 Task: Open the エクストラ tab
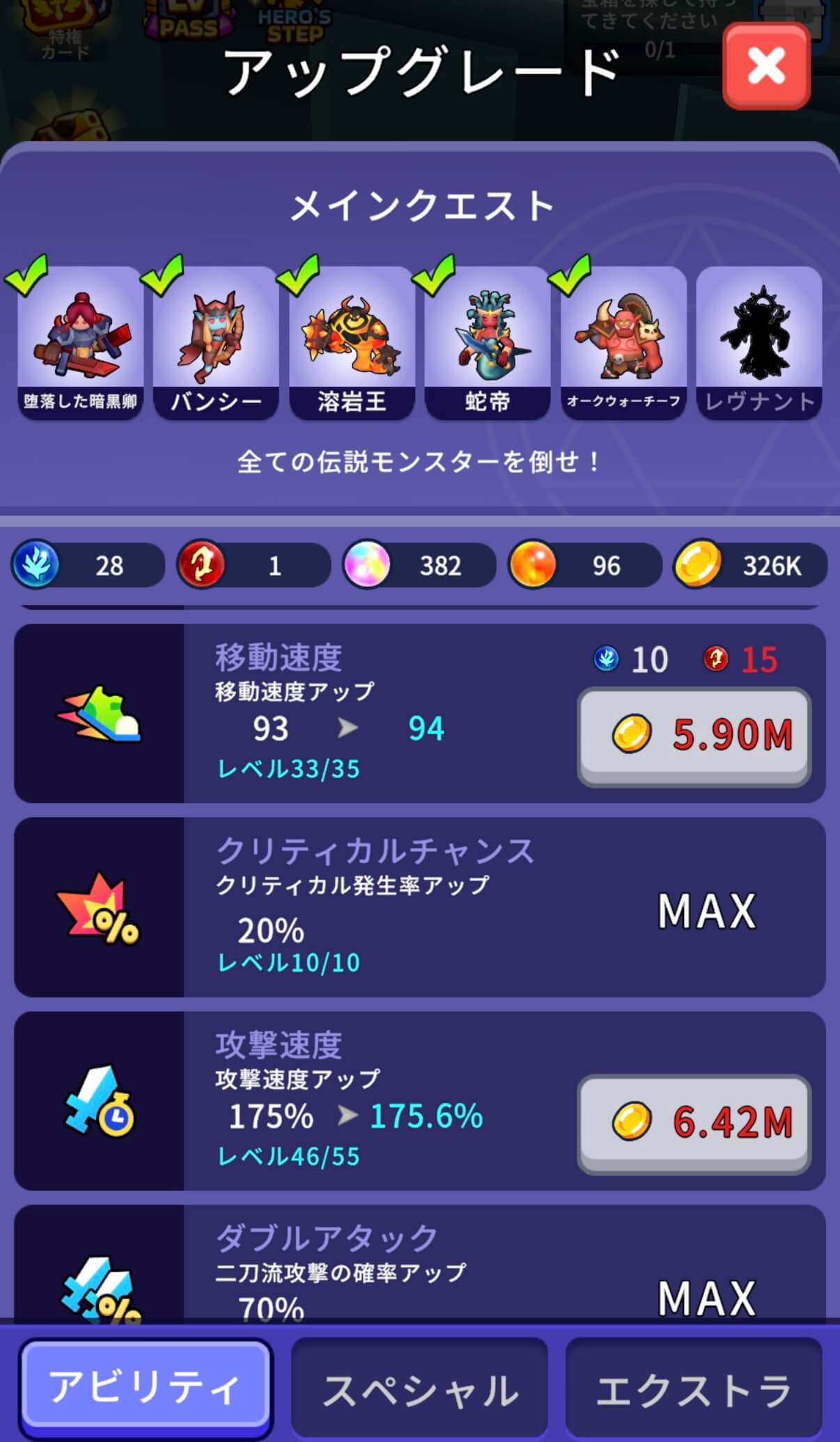tap(694, 1388)
